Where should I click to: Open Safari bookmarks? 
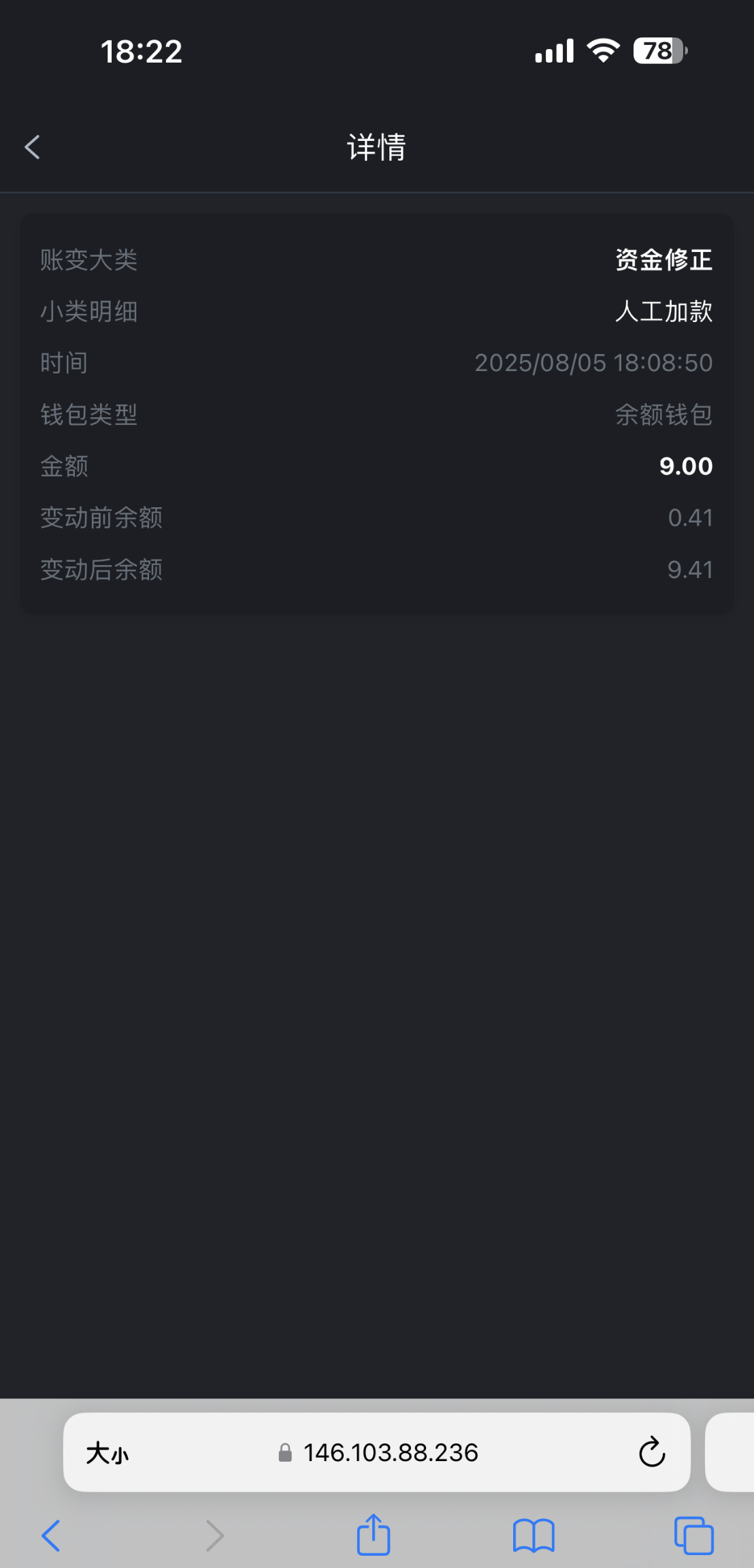click(x=534, y=1536)
